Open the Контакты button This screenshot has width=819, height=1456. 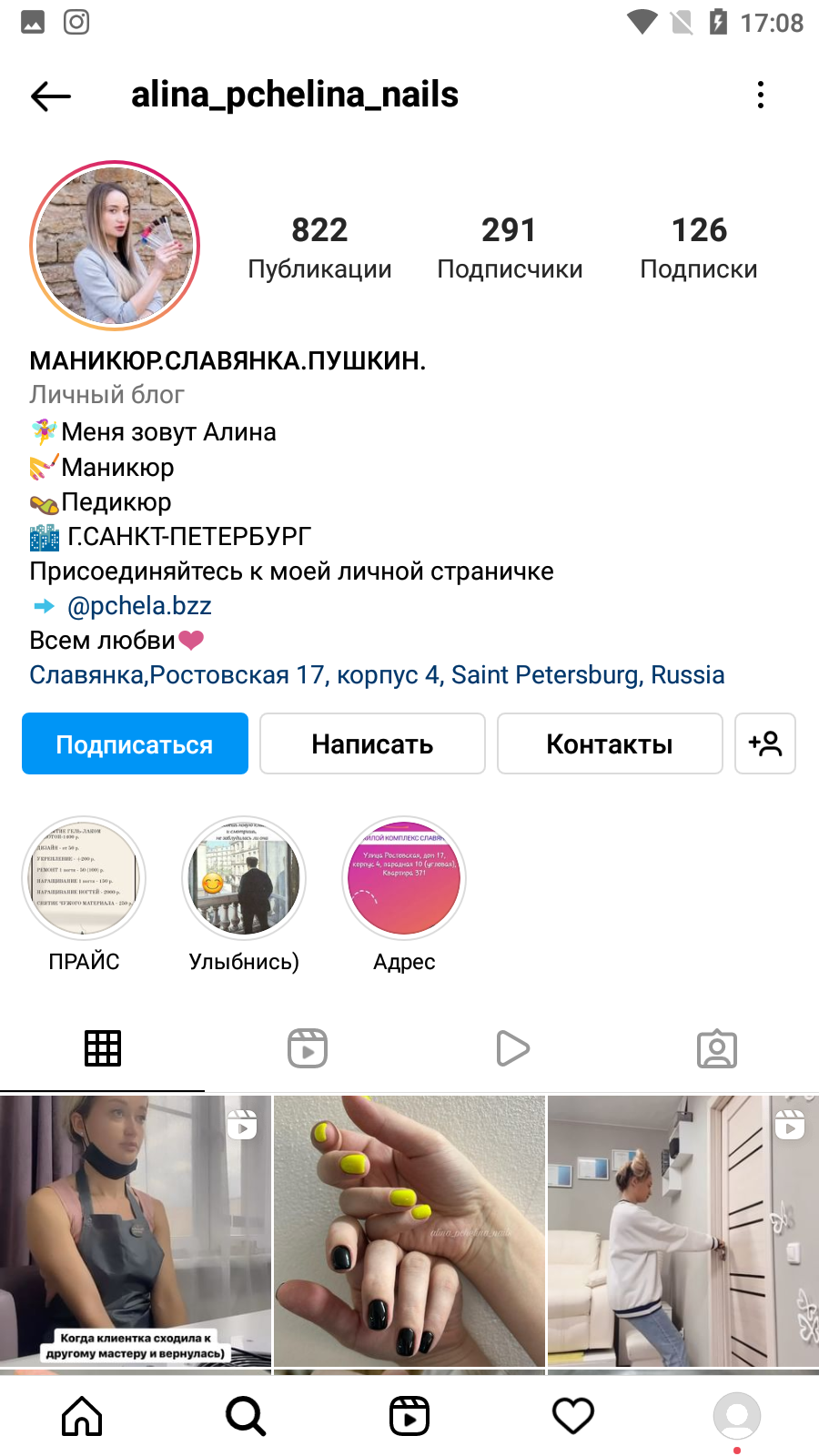click(610, 743)
